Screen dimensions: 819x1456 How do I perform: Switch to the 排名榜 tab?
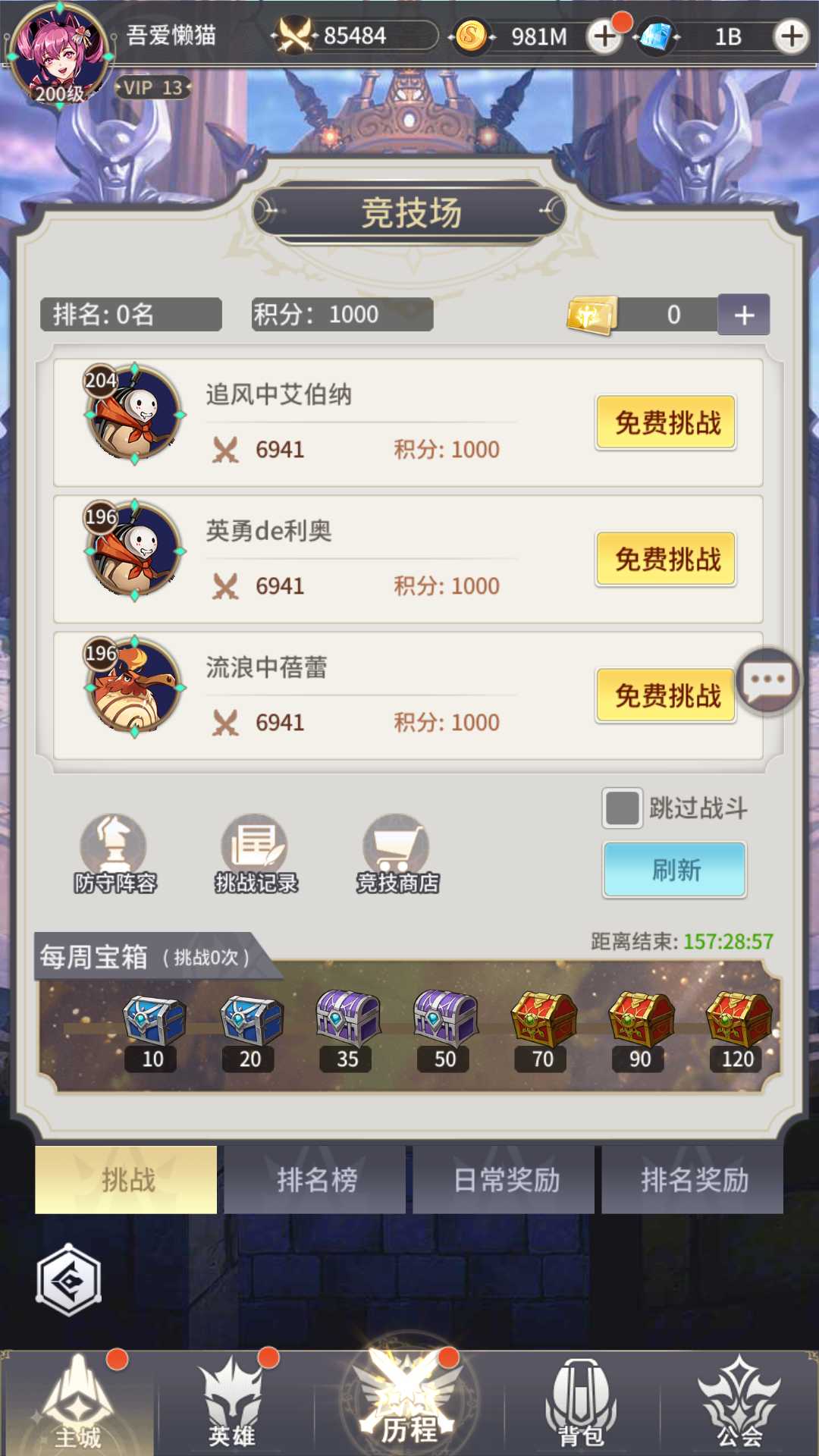click(x=315, y=1180)
